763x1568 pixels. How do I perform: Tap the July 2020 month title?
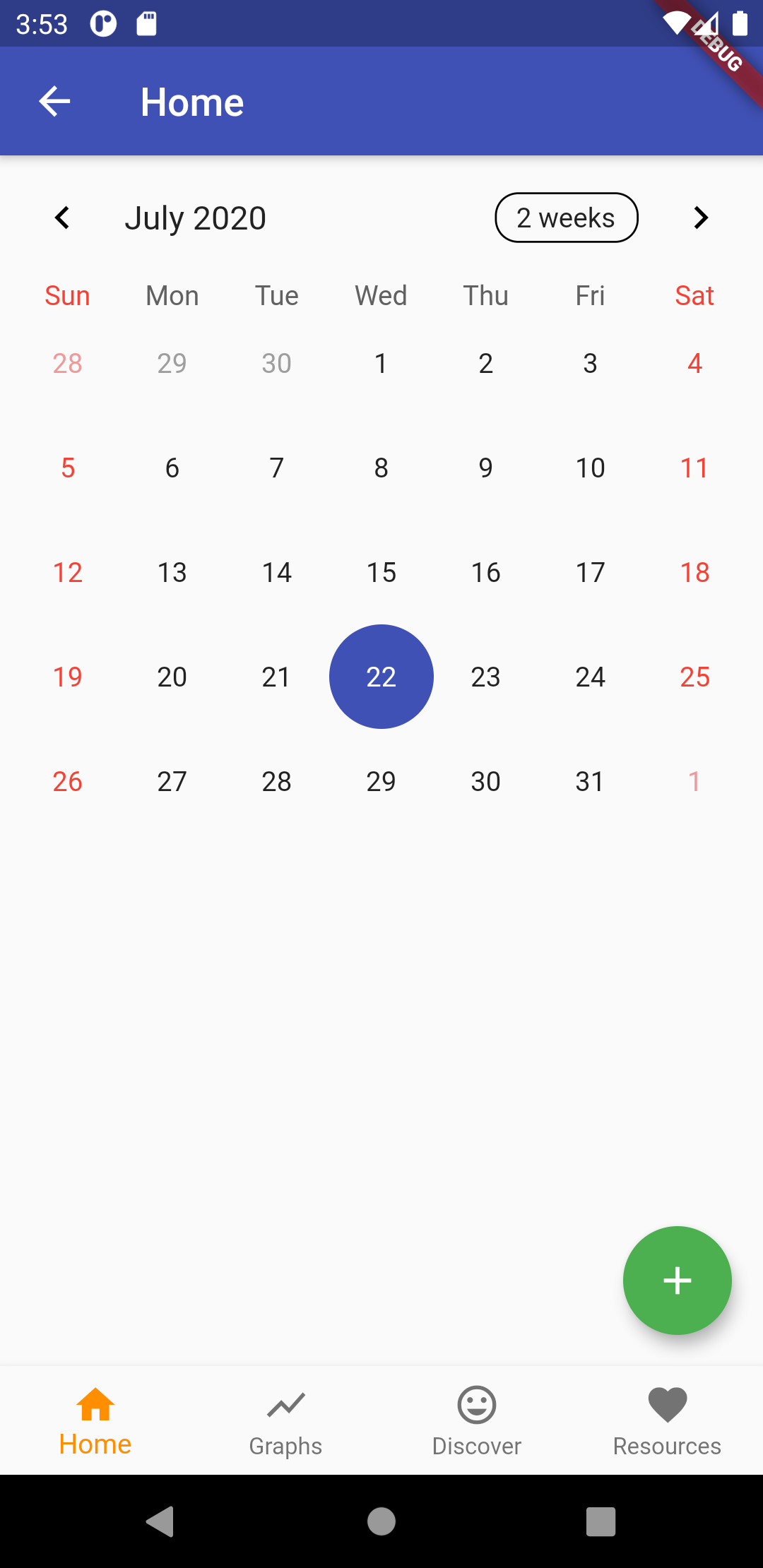pyautogui.click(x=195, y=218)
